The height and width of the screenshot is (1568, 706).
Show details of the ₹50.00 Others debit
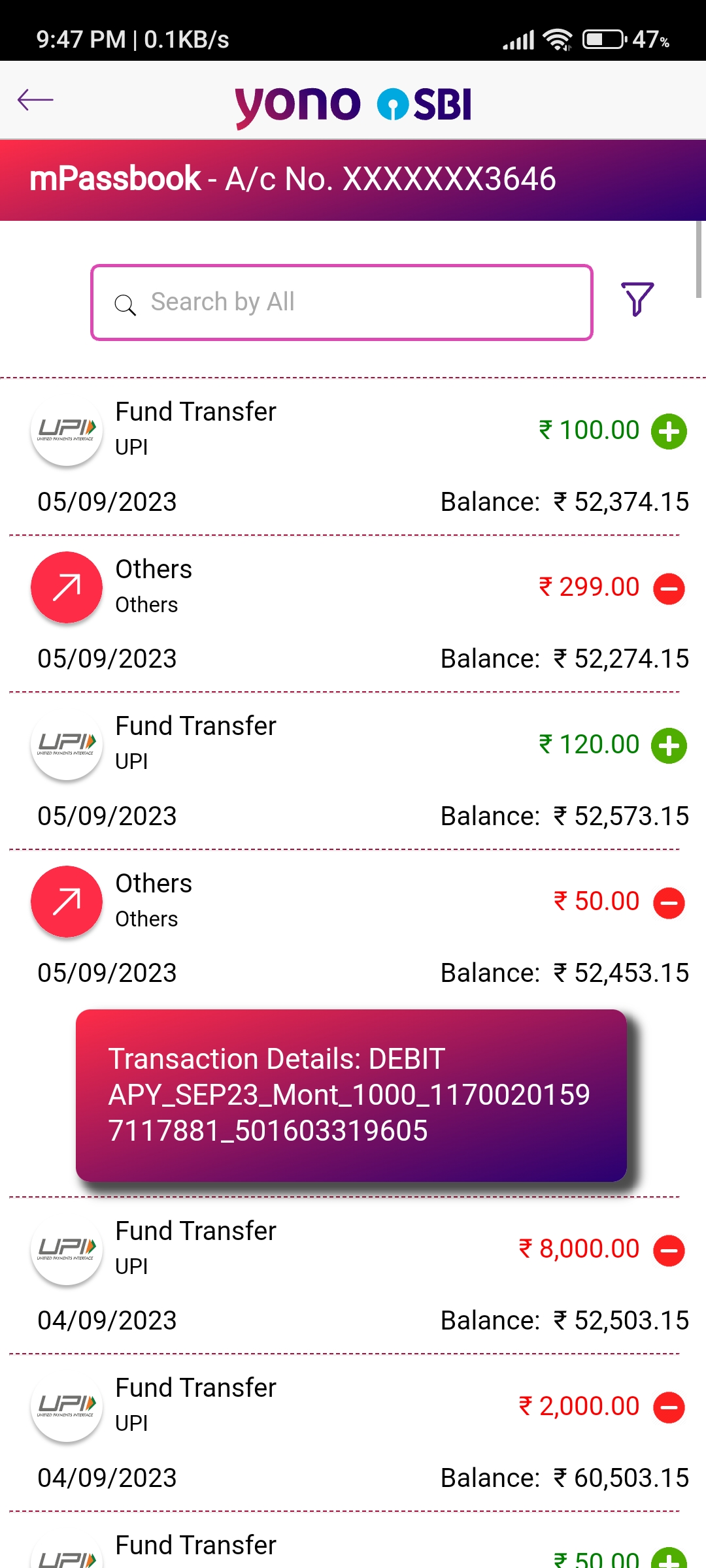(x=353, y=927)
